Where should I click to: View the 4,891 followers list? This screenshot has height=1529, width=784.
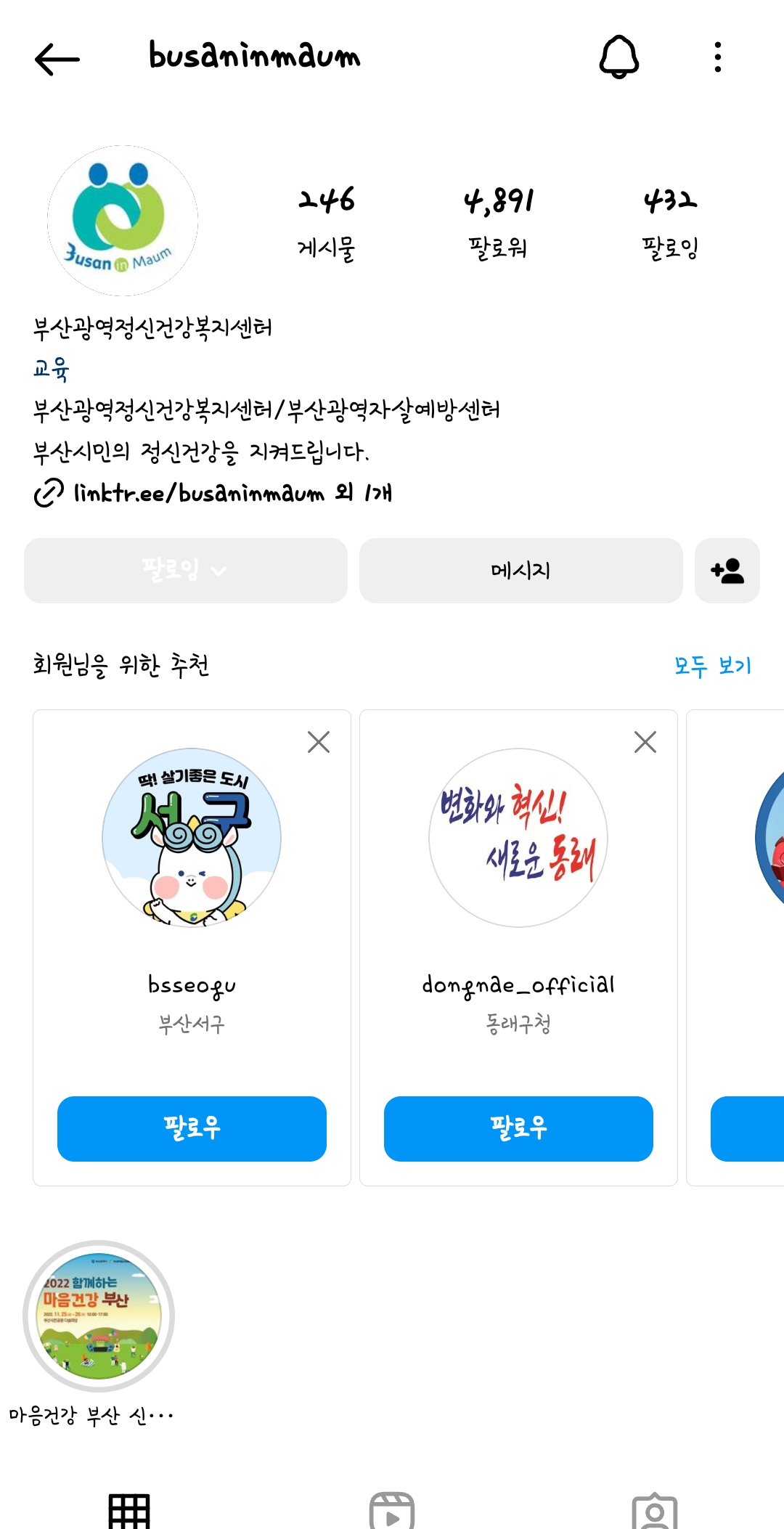pos(498,221)
